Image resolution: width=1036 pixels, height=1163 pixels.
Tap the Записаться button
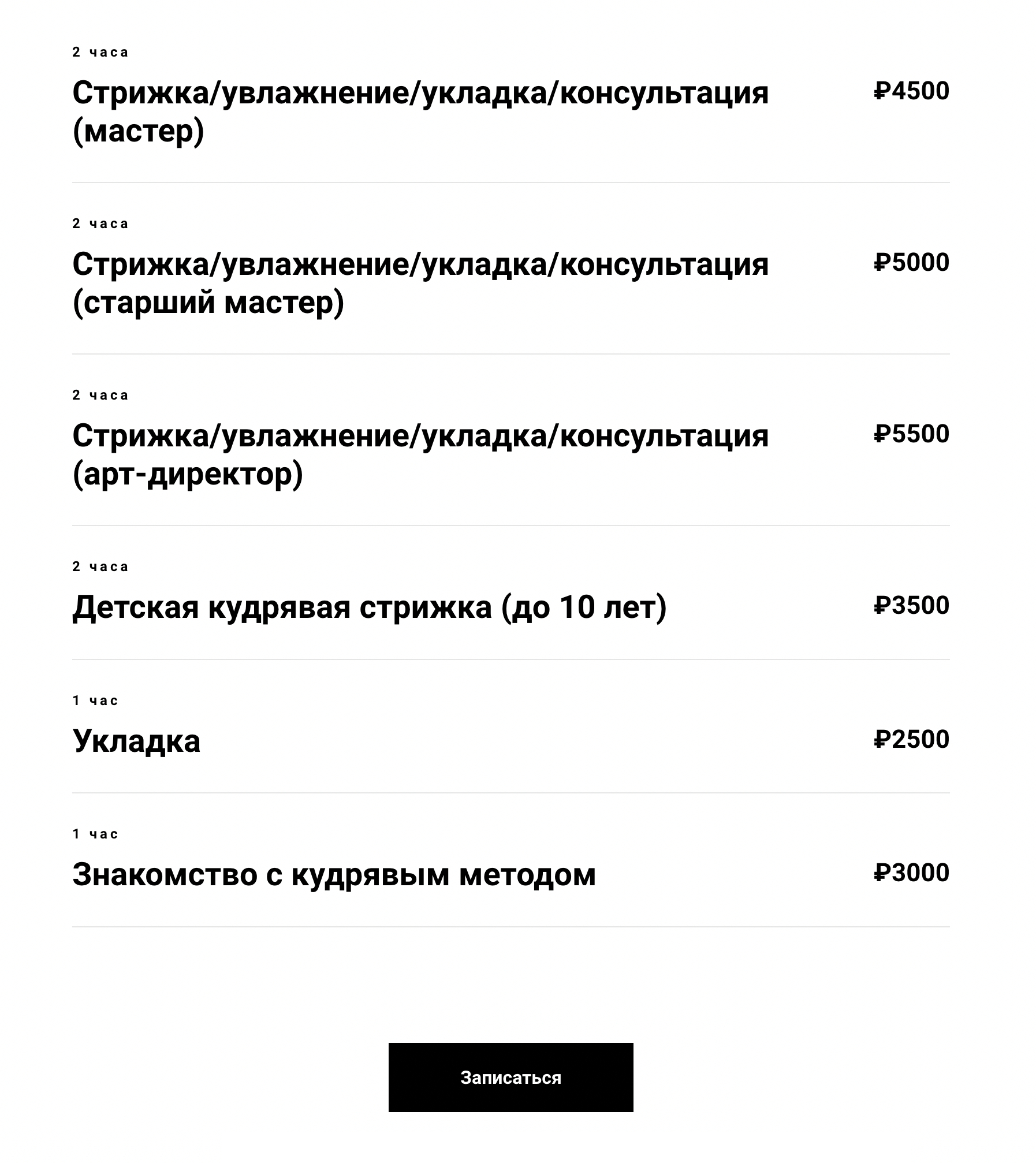tap(510, 1078)
